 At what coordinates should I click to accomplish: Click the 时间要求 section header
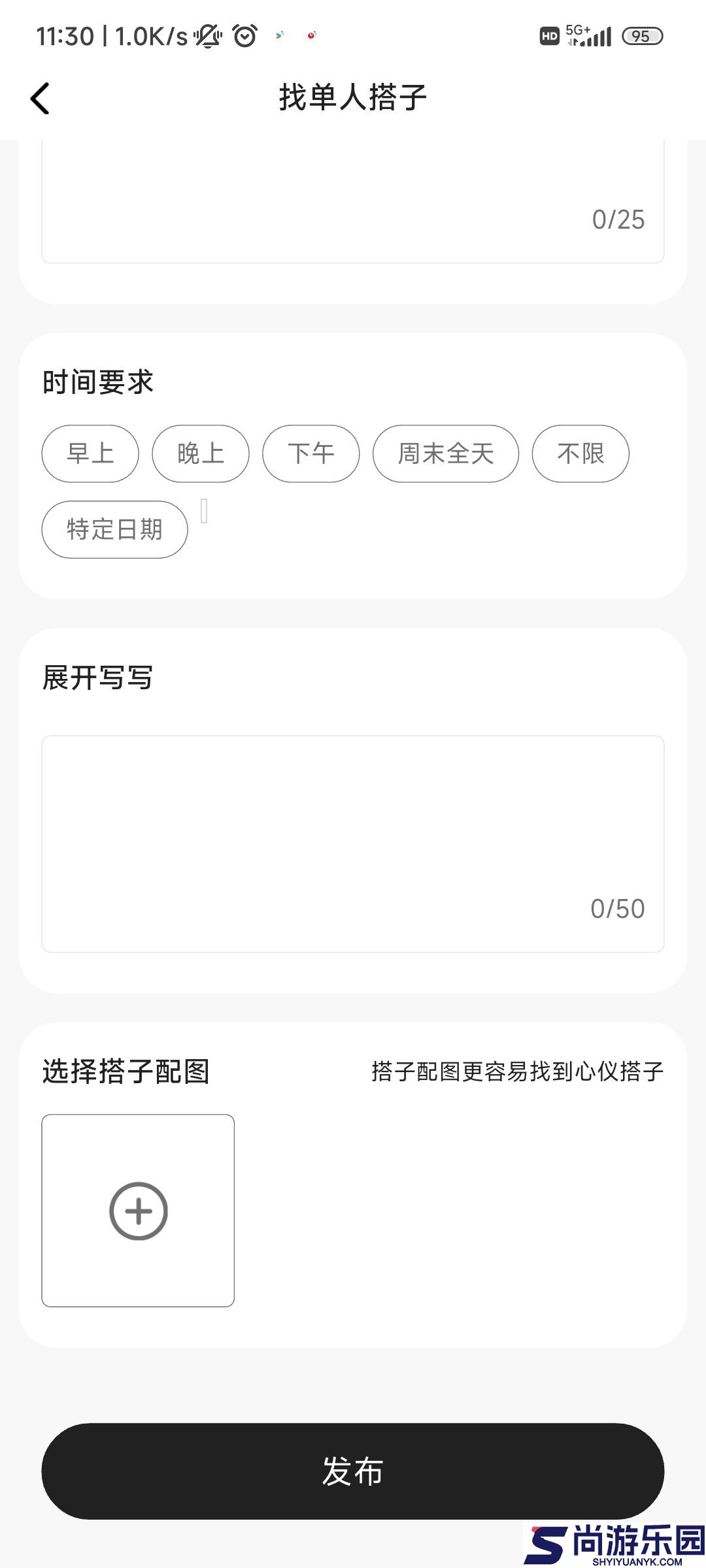point(97,381)
